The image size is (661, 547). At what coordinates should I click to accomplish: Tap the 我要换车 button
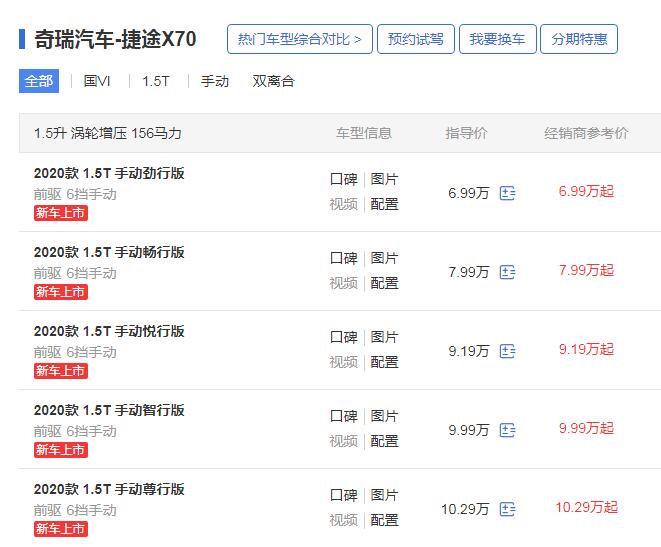click(x=497, y=40)
